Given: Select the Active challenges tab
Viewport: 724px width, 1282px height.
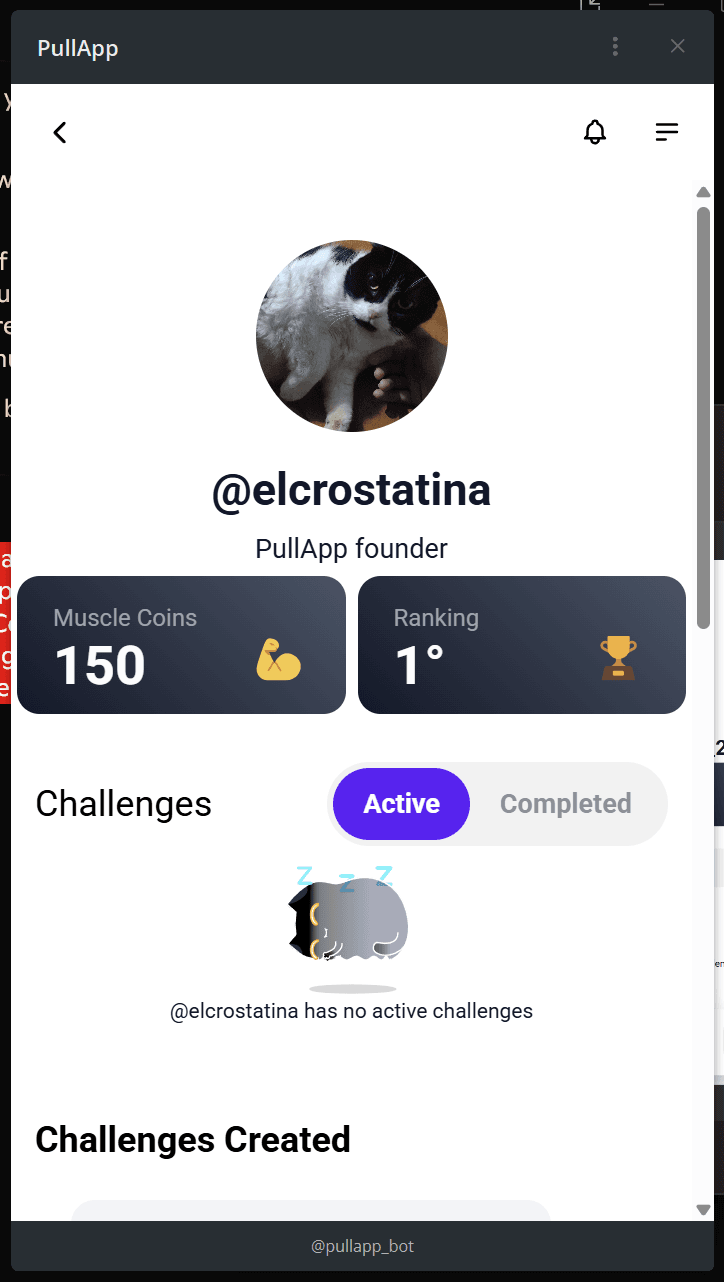Looking at the screenshot, I should (x=401, y=804).
